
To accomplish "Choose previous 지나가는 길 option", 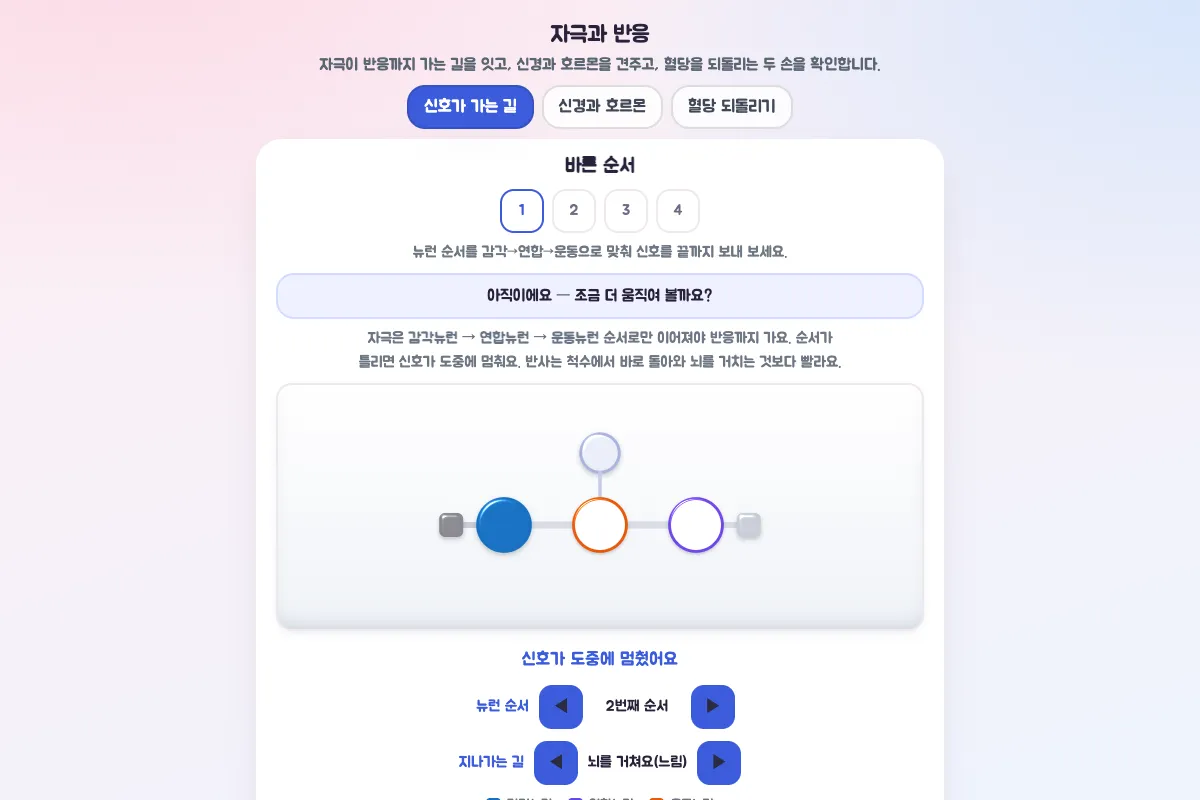I will pyautogui.click(x=556, y=763).
